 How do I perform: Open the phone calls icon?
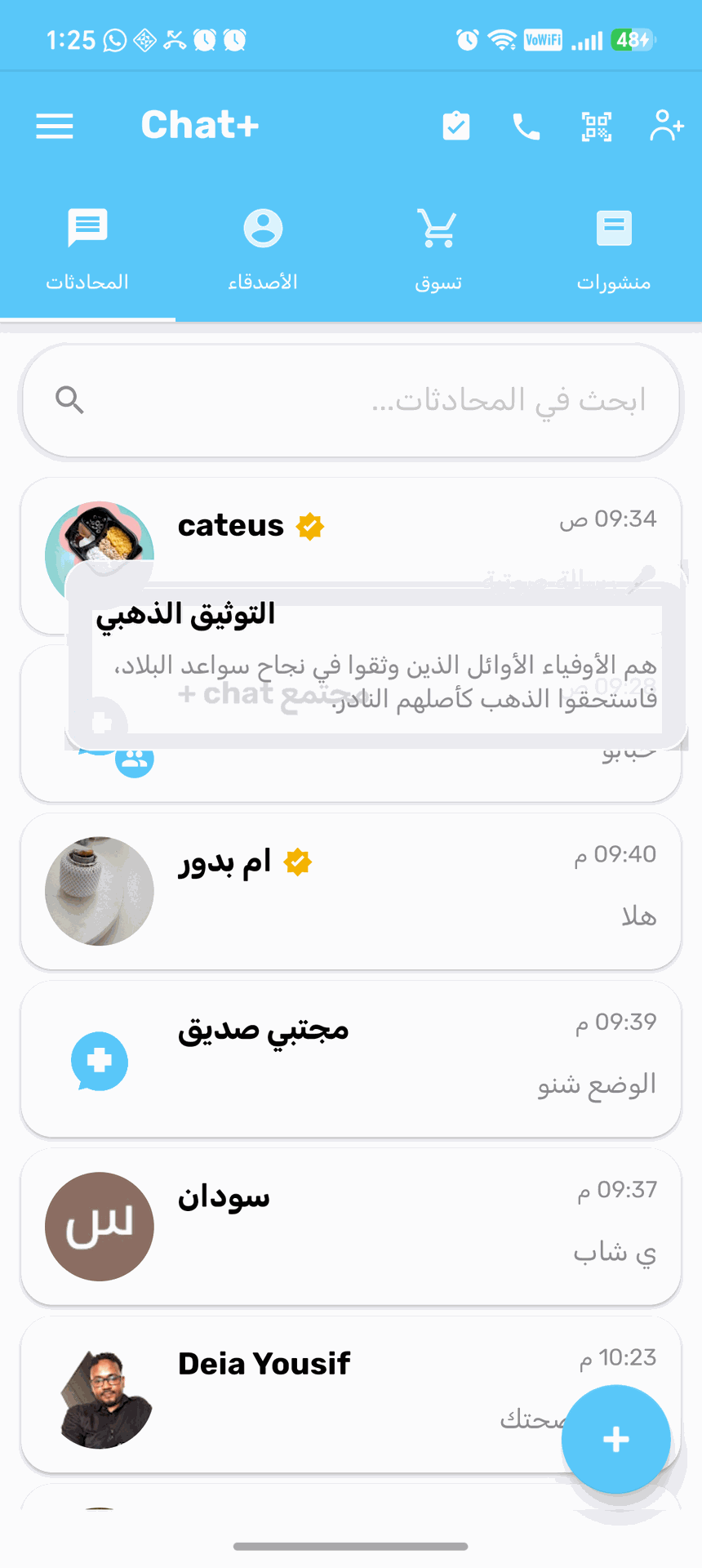526,127
